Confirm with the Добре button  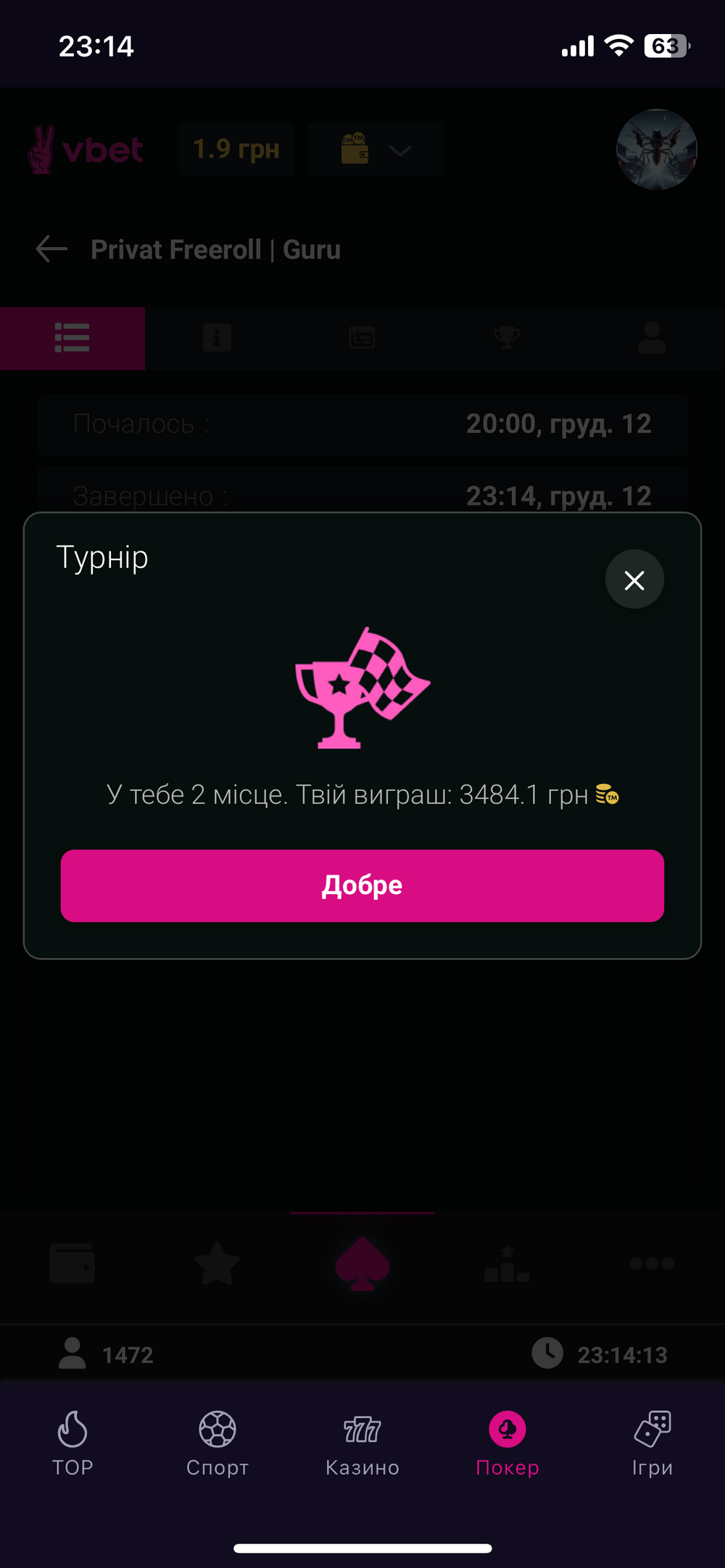pos(362,885)
